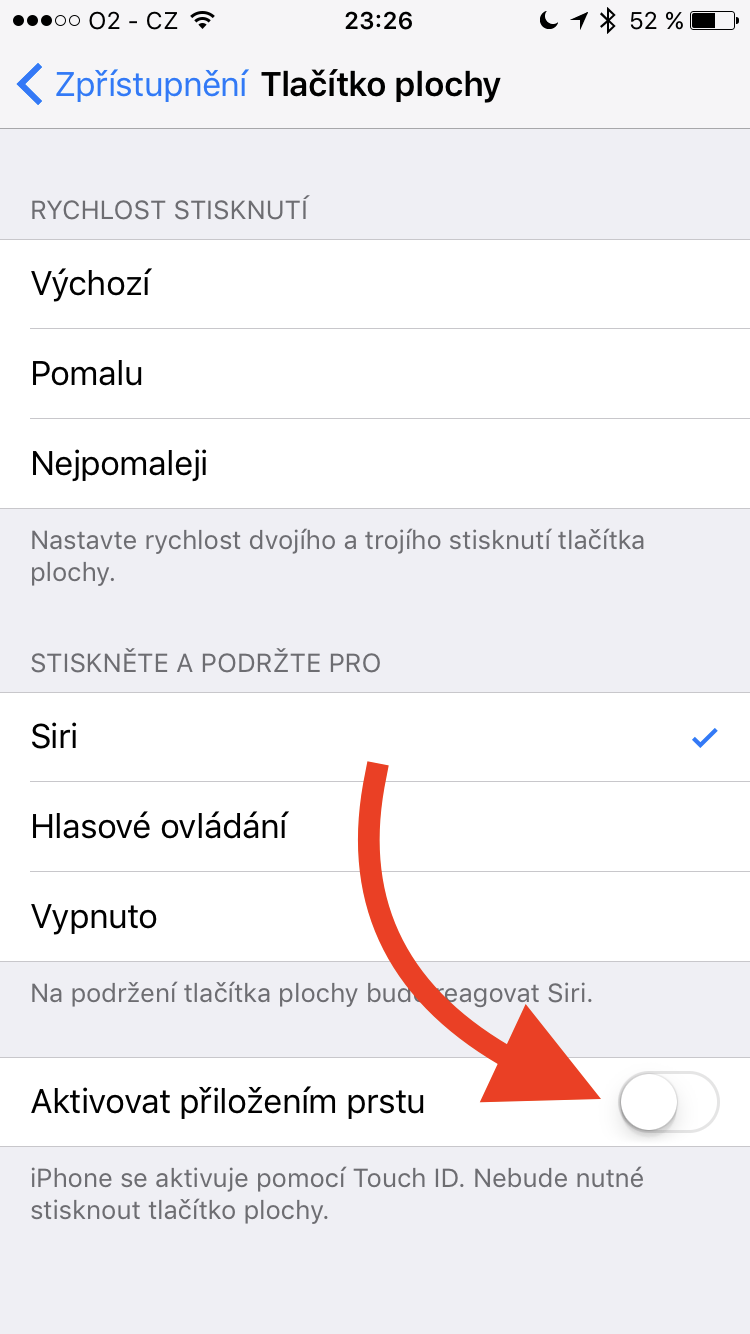Set press and hold to Vypnuto
The height and width of the screenshot is (1334, 750).
tap(375, 917)
